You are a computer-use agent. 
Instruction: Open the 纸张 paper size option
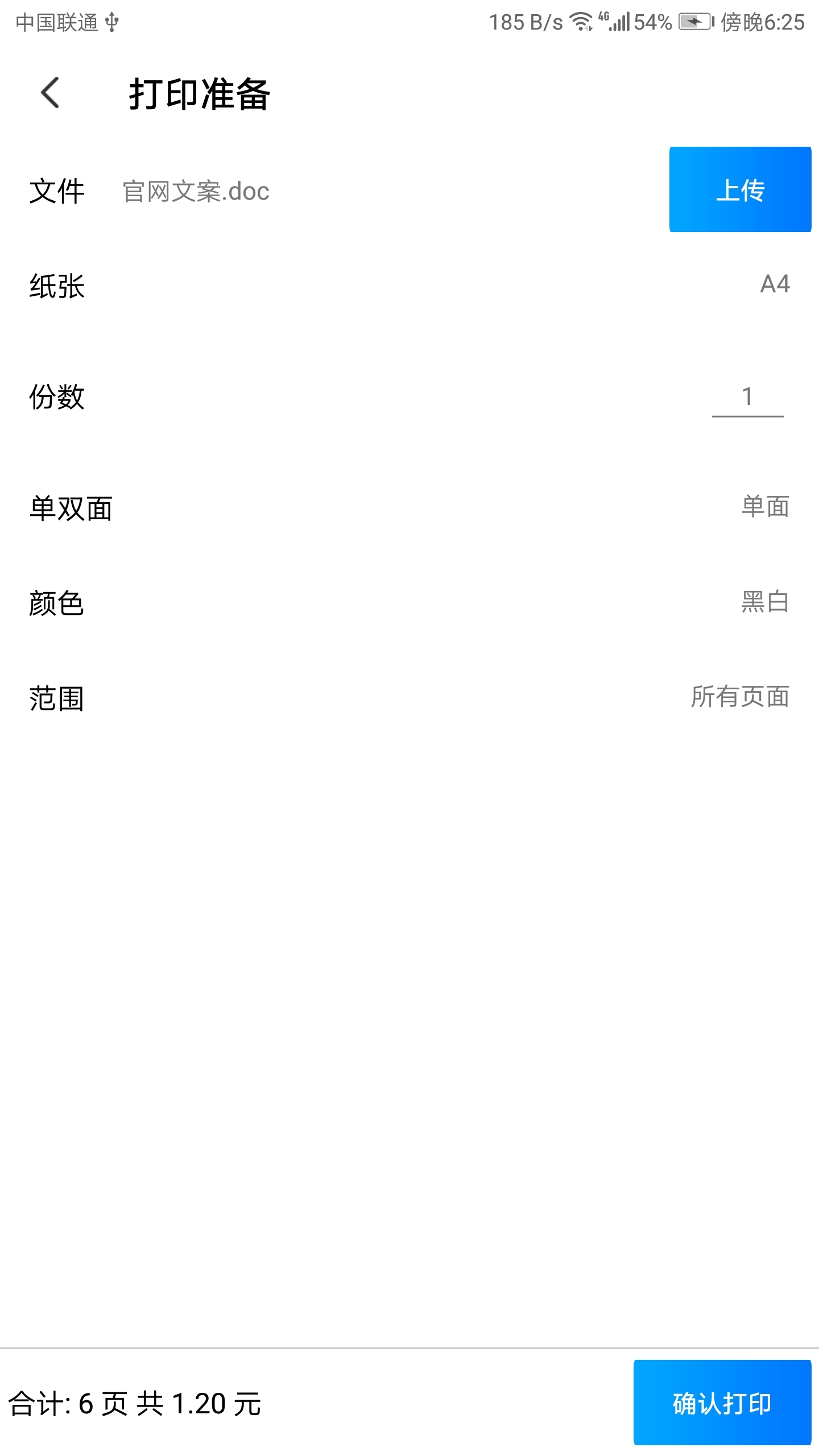click(x=775, y=284)
